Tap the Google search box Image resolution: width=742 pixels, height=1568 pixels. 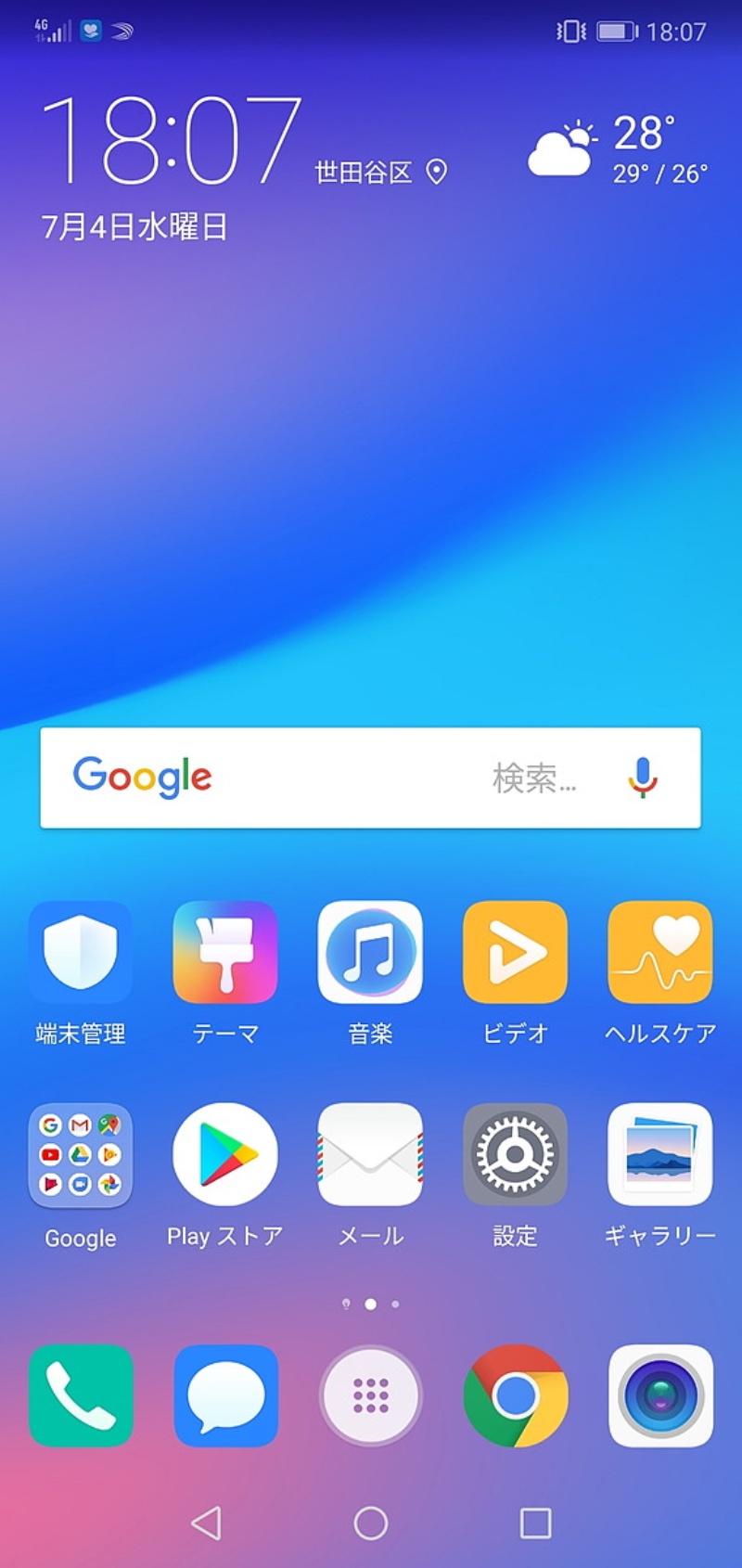click(x=352, y=778)
